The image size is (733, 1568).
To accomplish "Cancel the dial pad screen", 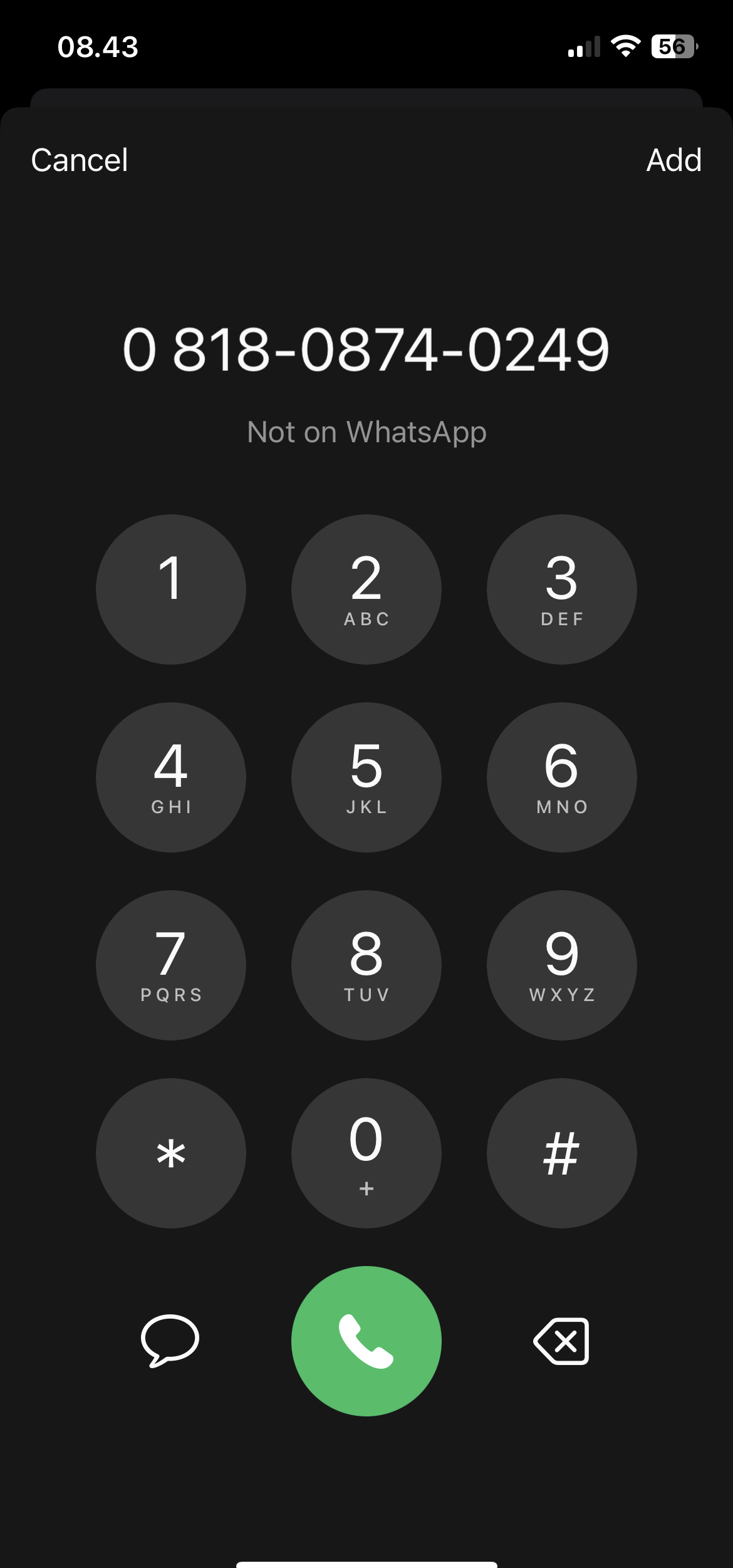I will coord(80,160).
